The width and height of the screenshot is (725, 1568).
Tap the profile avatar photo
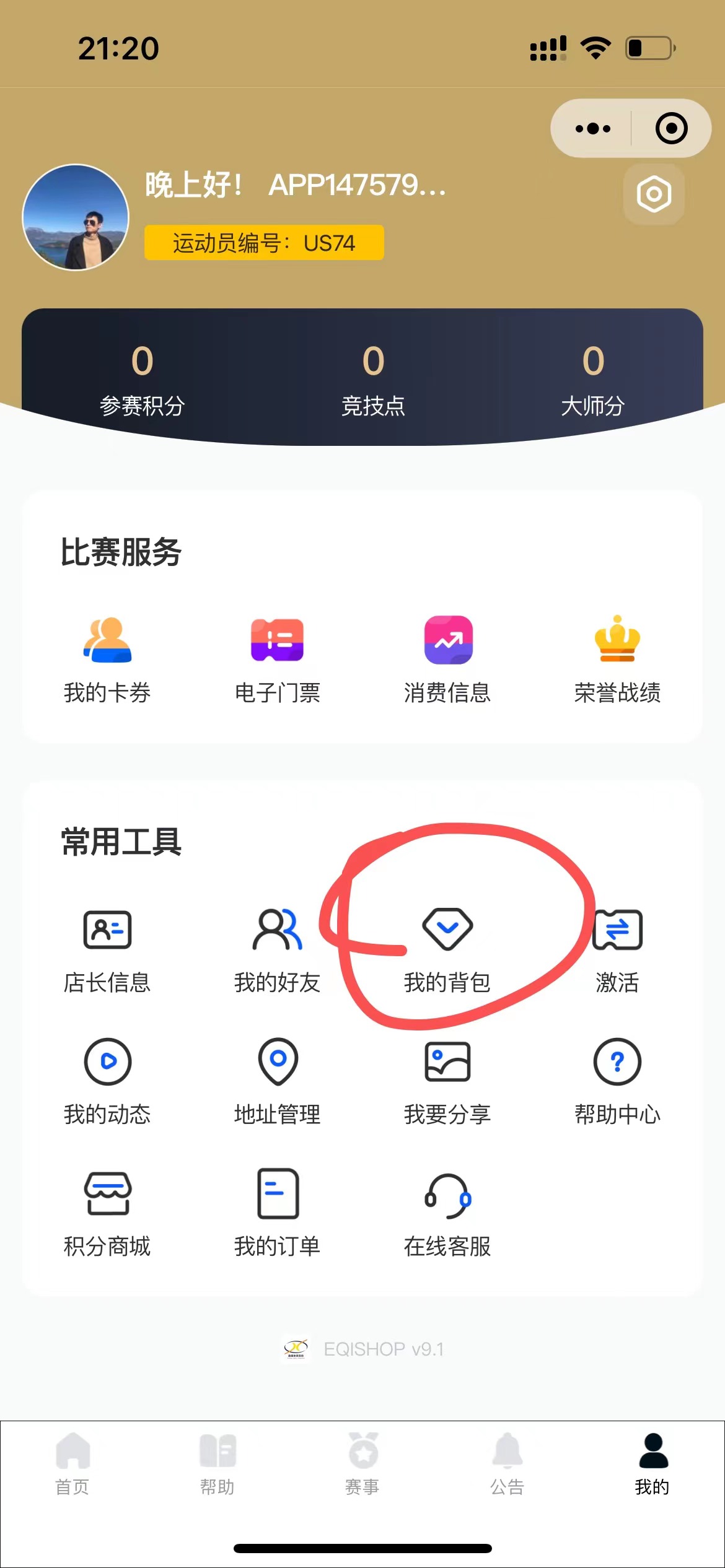coord(76,217)
